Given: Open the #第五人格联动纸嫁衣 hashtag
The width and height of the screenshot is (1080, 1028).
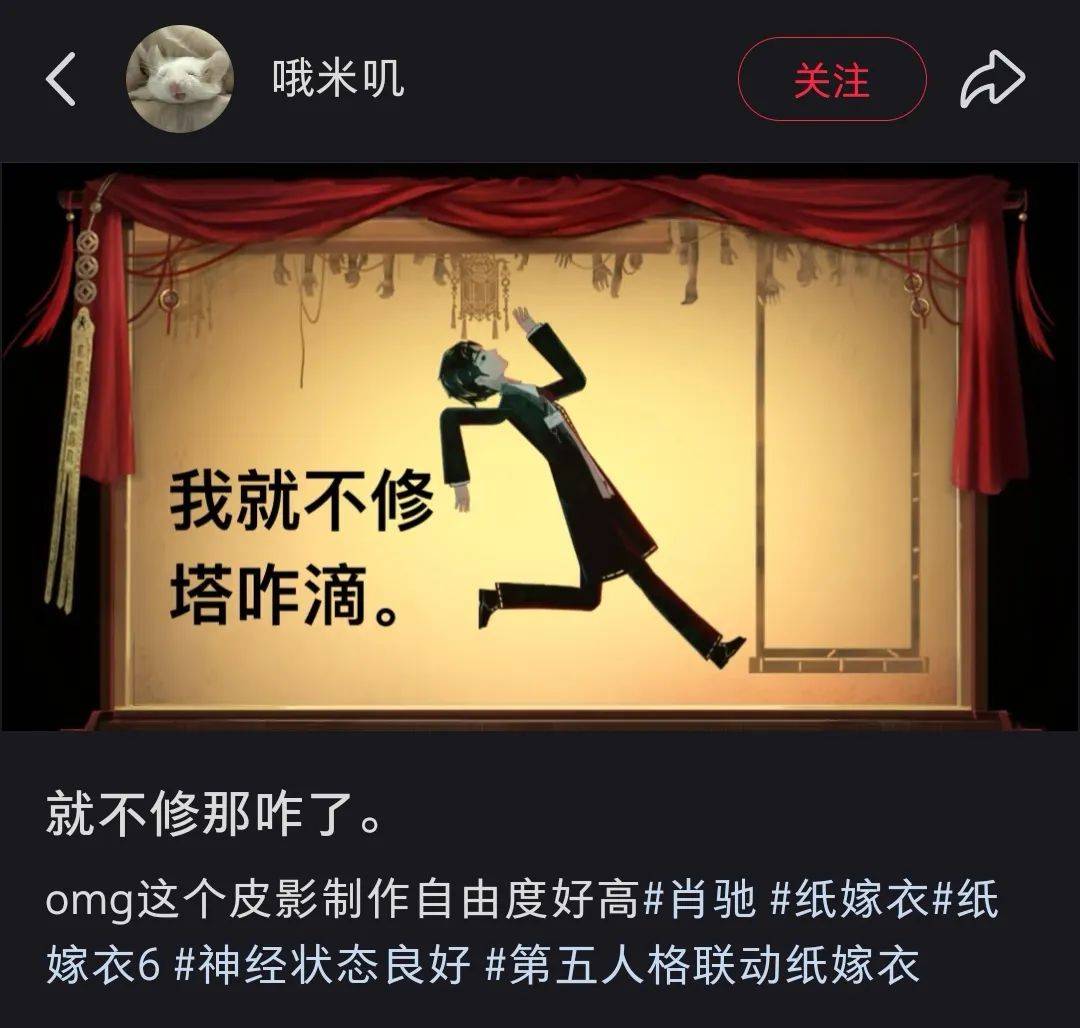Looking at the screenshot, I should point(702,966).
